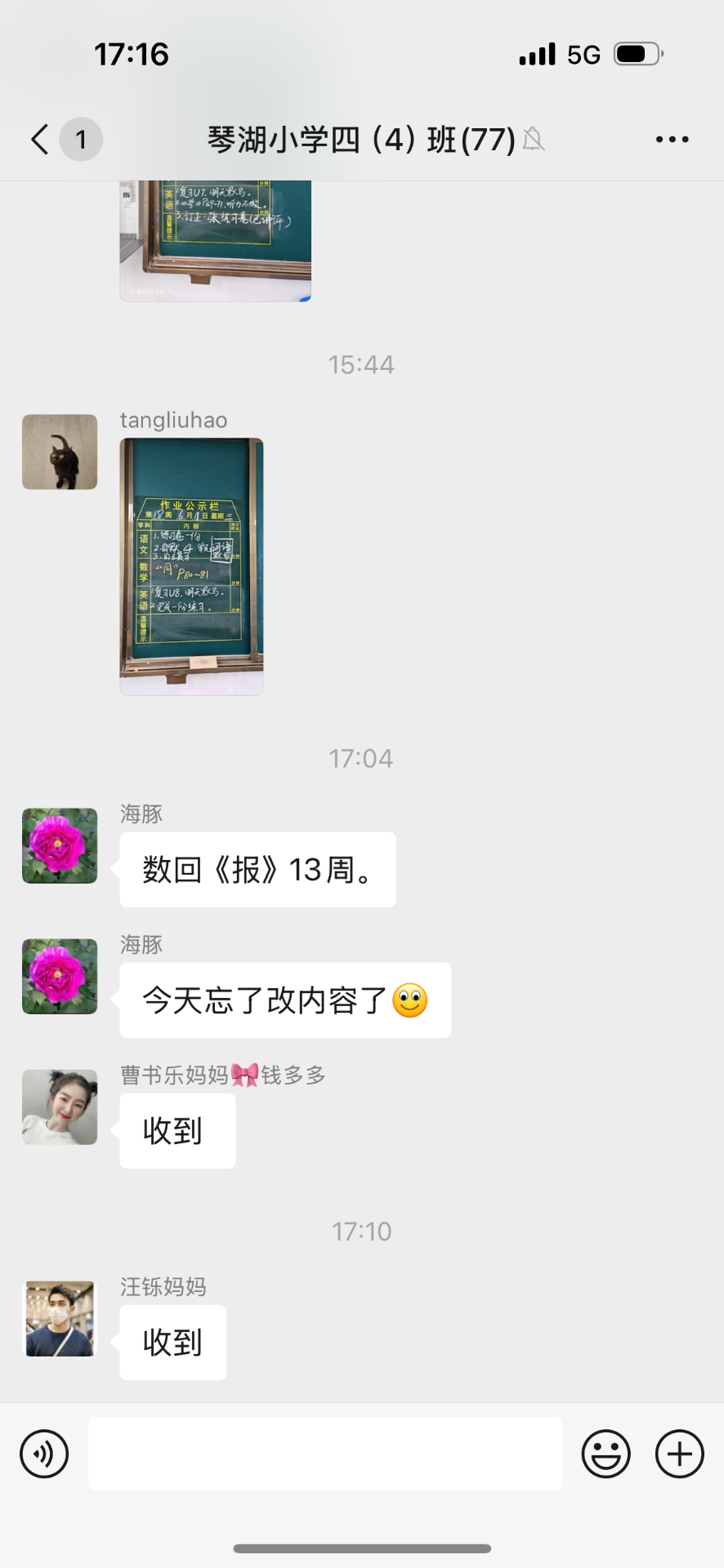Open 曹书乐妈妈's profile avatar
This screenshot has width=724, height=1568.
point(60,1107)
